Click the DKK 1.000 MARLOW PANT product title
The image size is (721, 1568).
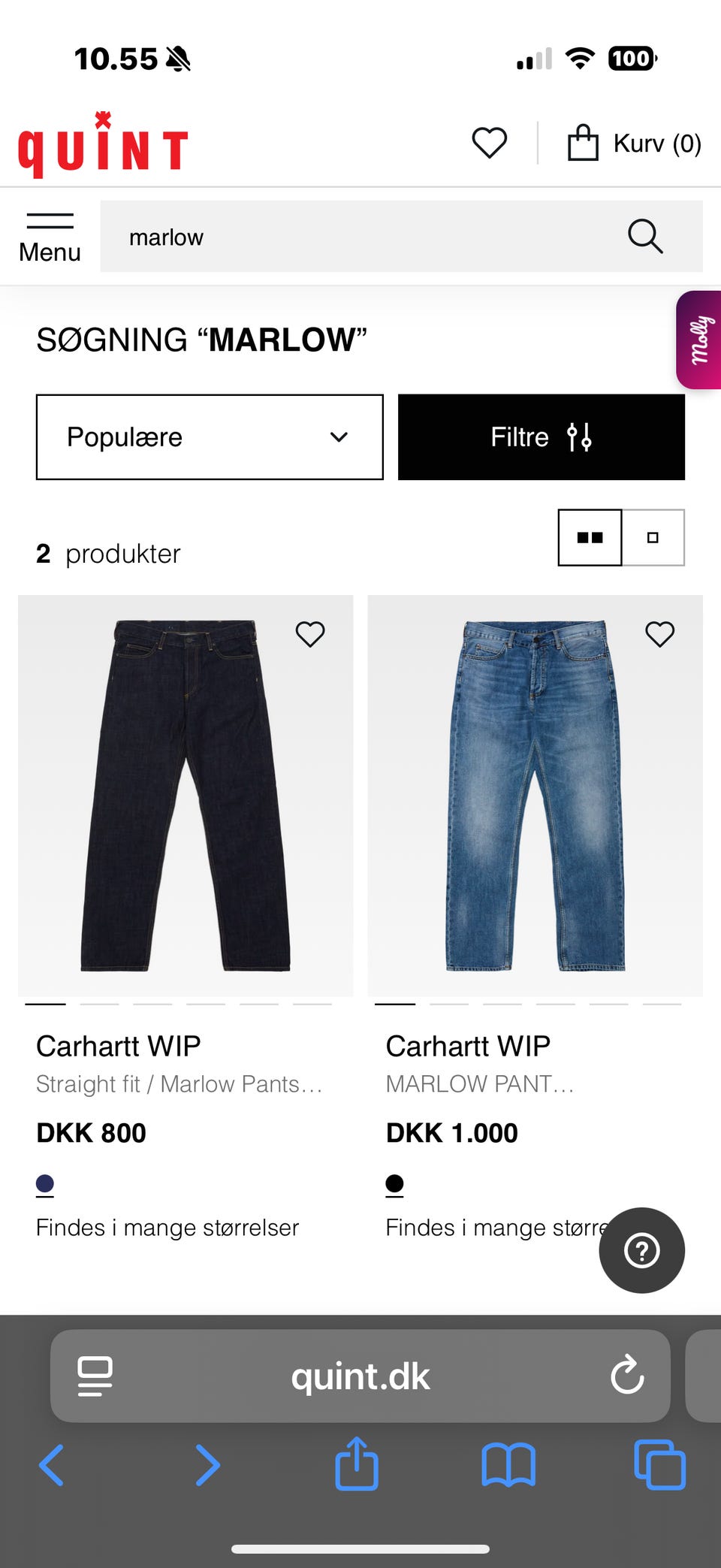coord(481,1084)
